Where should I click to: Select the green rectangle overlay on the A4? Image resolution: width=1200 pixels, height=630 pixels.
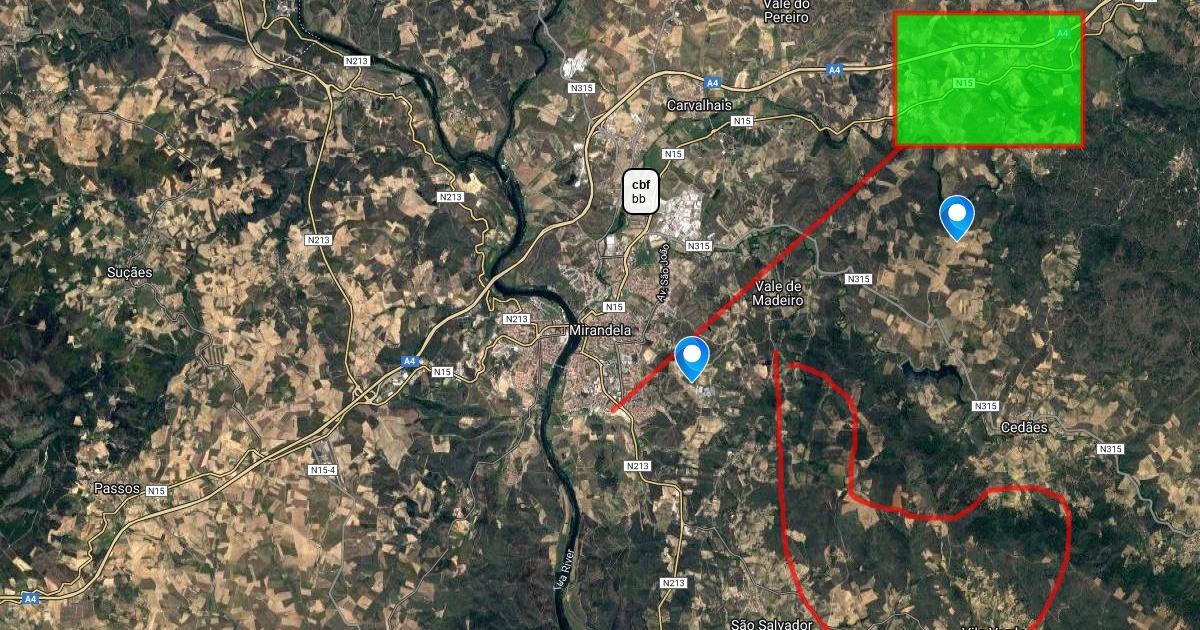988,80
